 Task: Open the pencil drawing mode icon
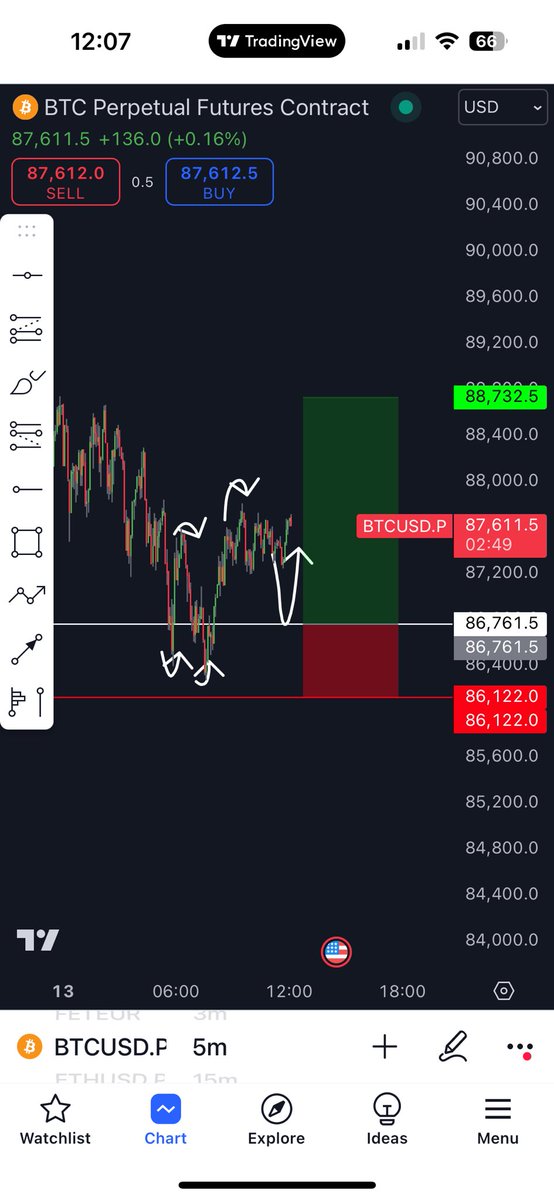454,1047
